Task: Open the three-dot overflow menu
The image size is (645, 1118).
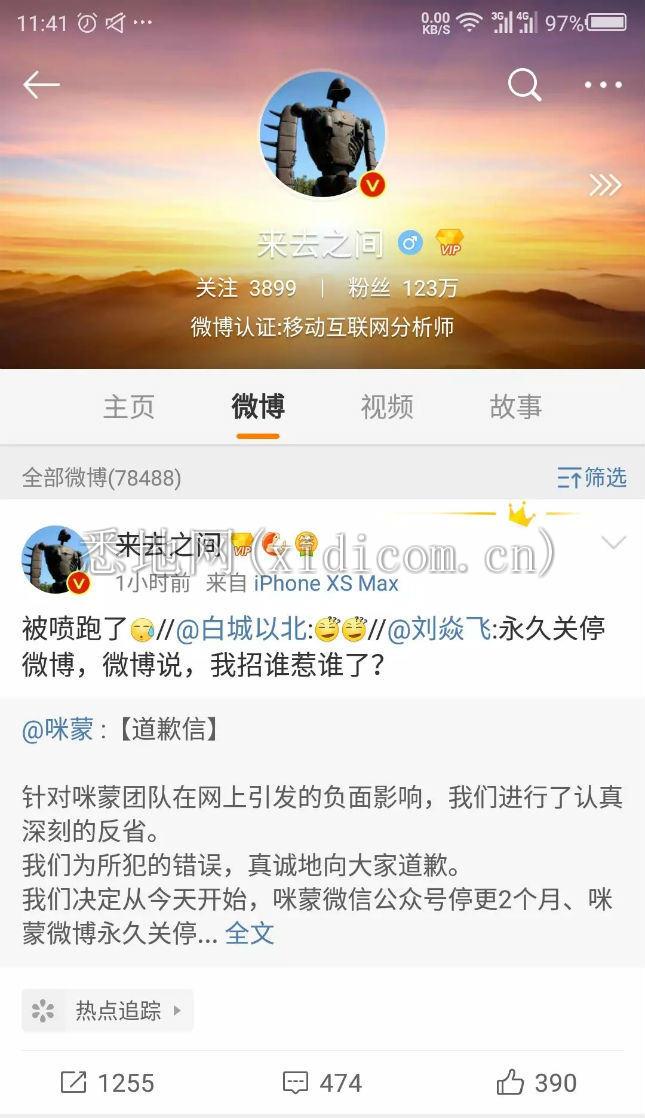Action: coord(603,85)
